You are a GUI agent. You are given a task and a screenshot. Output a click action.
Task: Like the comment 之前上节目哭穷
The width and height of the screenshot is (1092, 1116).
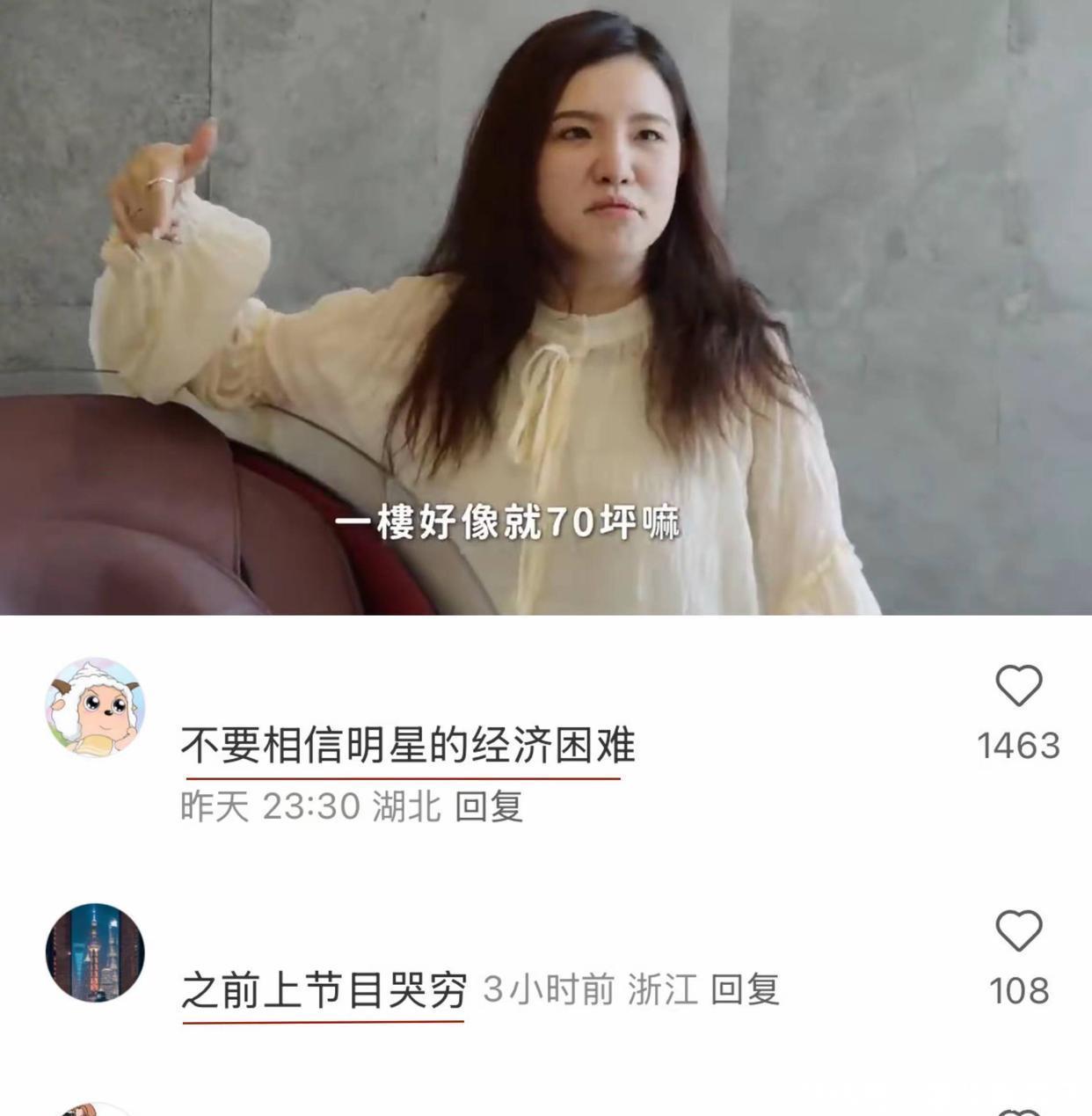tap(1018, 930)
